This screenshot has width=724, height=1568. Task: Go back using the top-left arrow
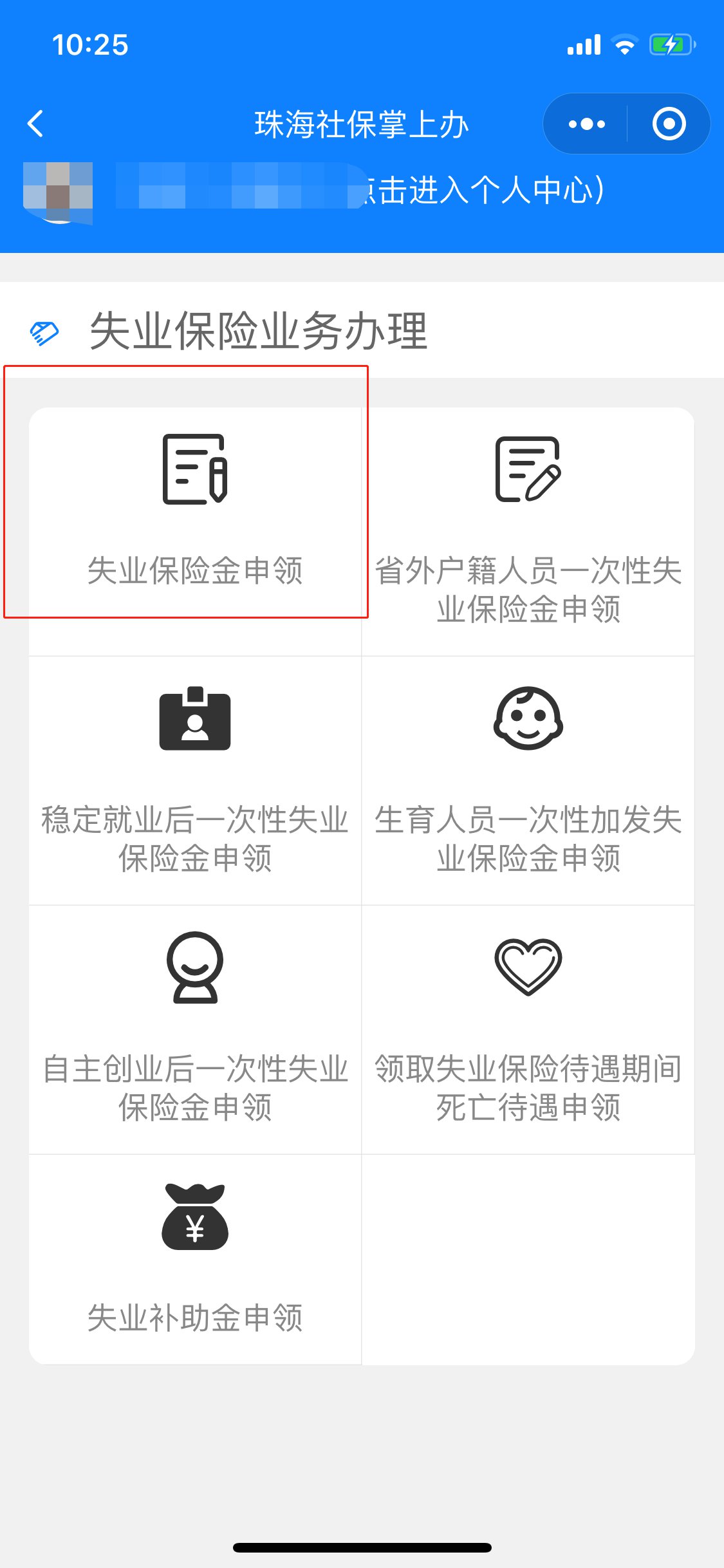point(36,124)
